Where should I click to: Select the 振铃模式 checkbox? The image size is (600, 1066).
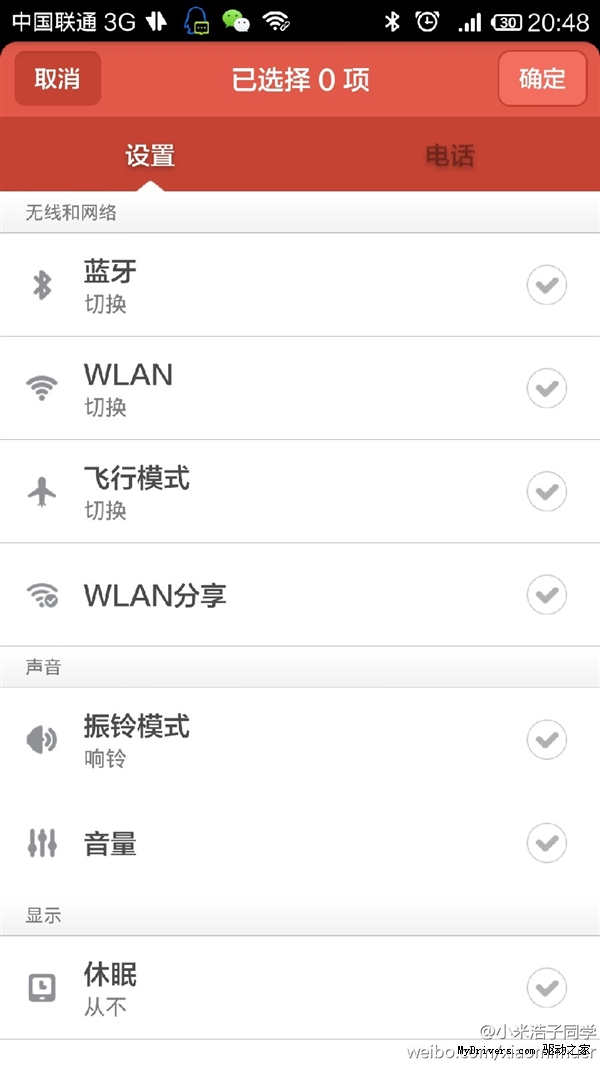pyautogui.click(x=546, y=740)
